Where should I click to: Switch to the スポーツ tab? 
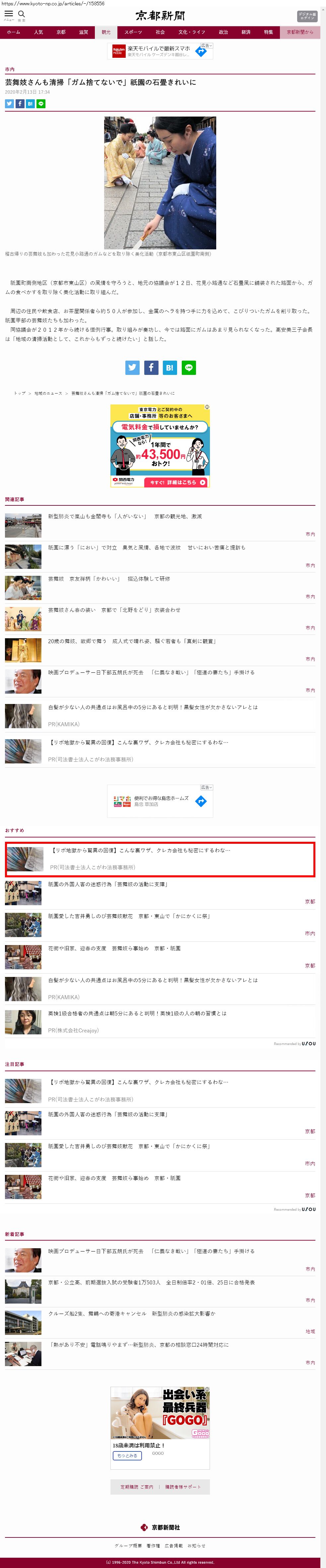(x=133, y=32)
